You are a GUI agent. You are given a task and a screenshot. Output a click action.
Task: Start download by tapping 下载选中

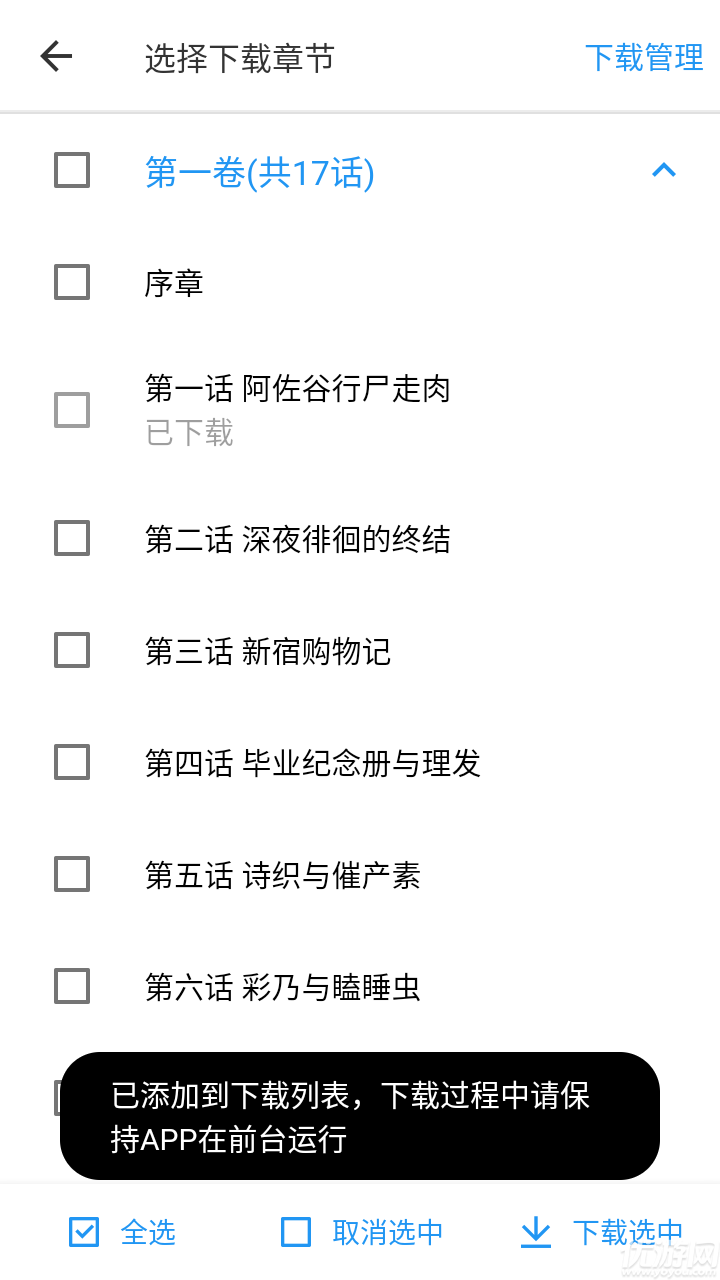pos(625,1233)
